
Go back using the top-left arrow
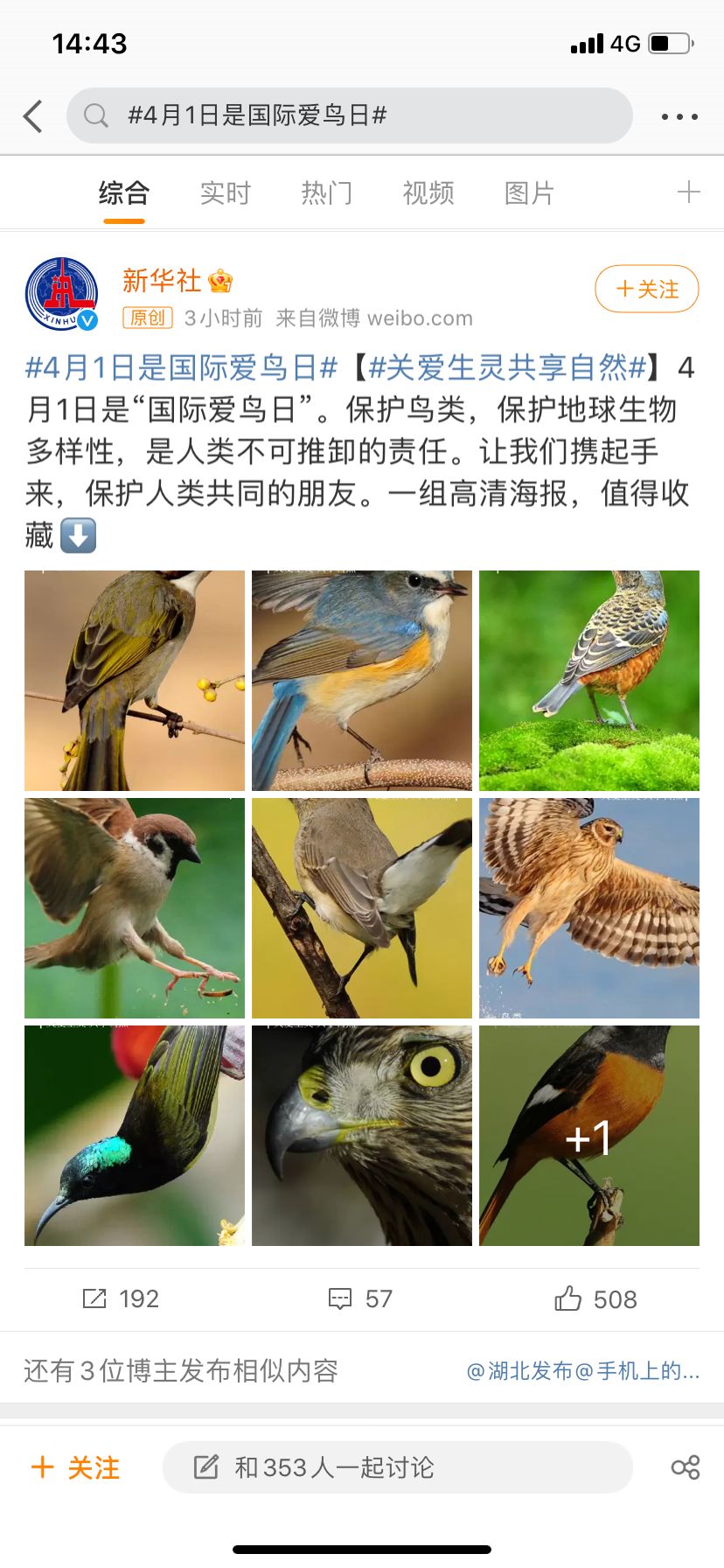pyautogui.click(x=33, y=115)
